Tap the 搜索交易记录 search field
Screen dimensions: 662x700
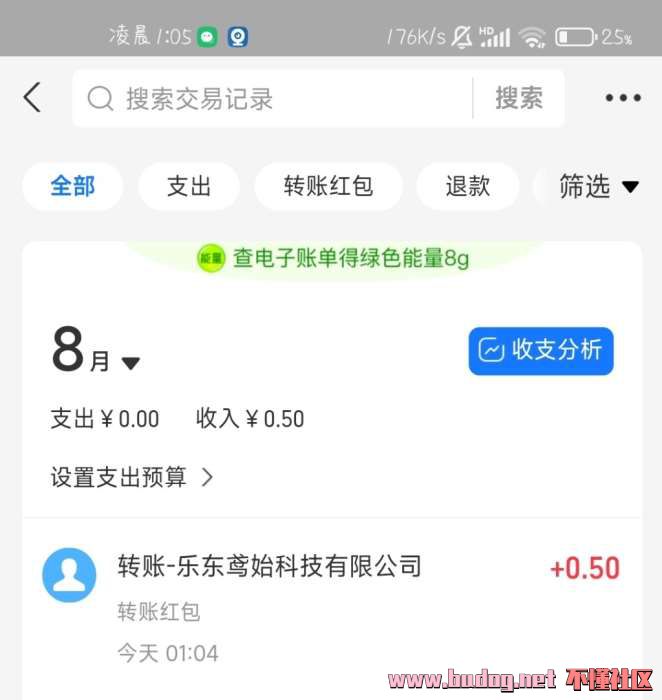pyautogui.click(x=270, y=98)
